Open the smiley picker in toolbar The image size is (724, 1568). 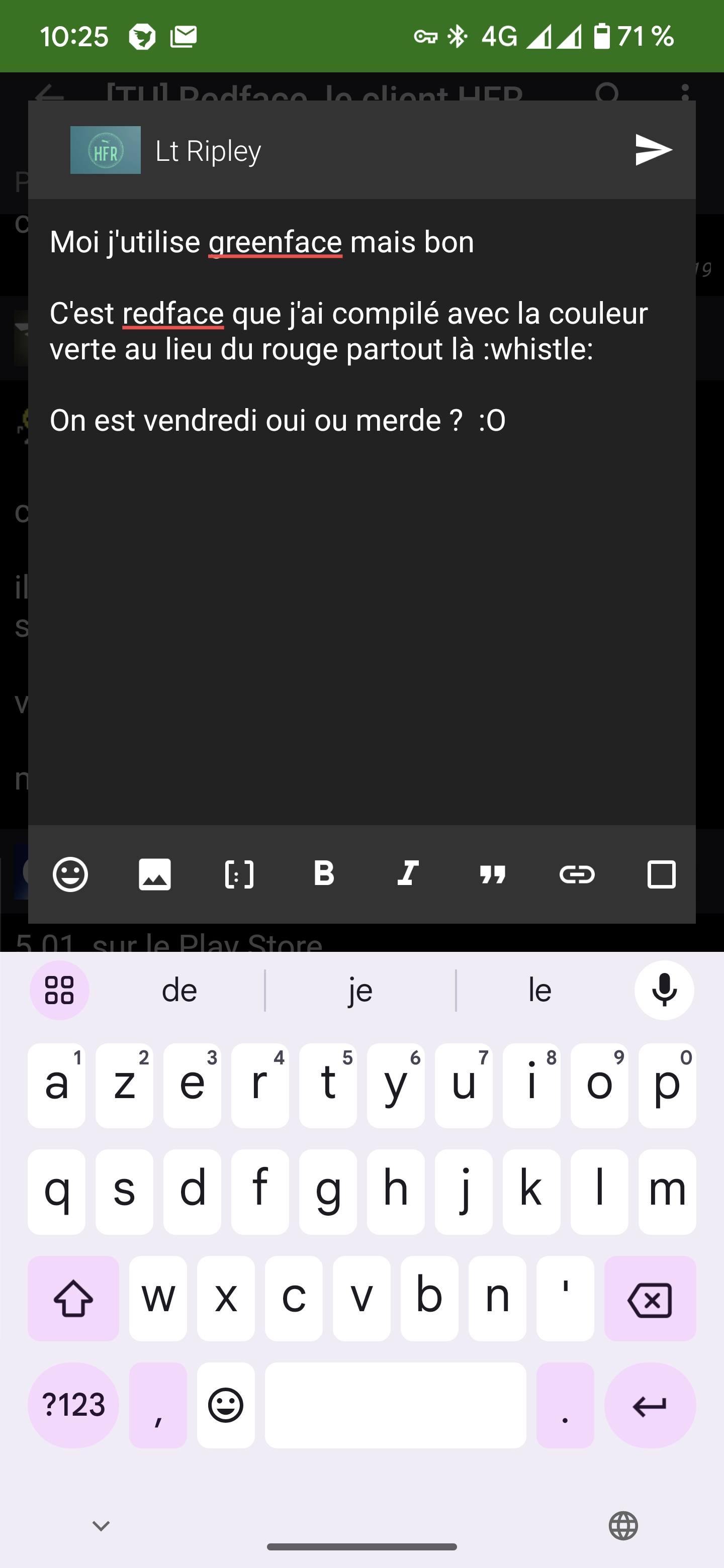pyautogui.click(x=70, y=874)
